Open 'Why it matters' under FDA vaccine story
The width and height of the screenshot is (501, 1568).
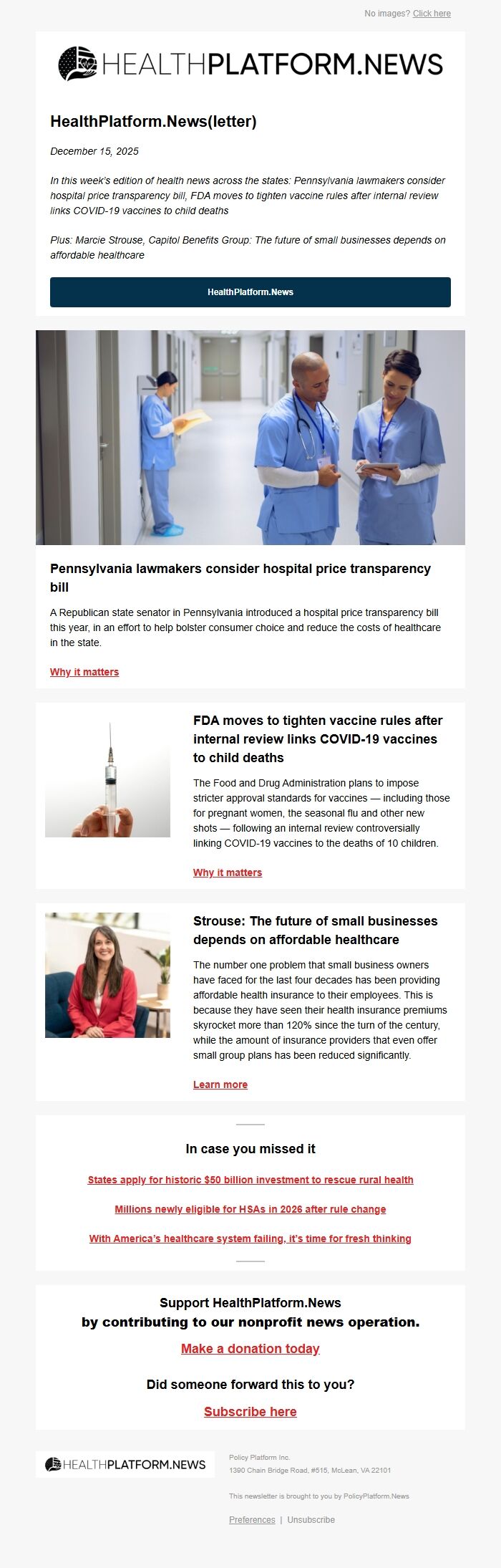tap(228, 872)
